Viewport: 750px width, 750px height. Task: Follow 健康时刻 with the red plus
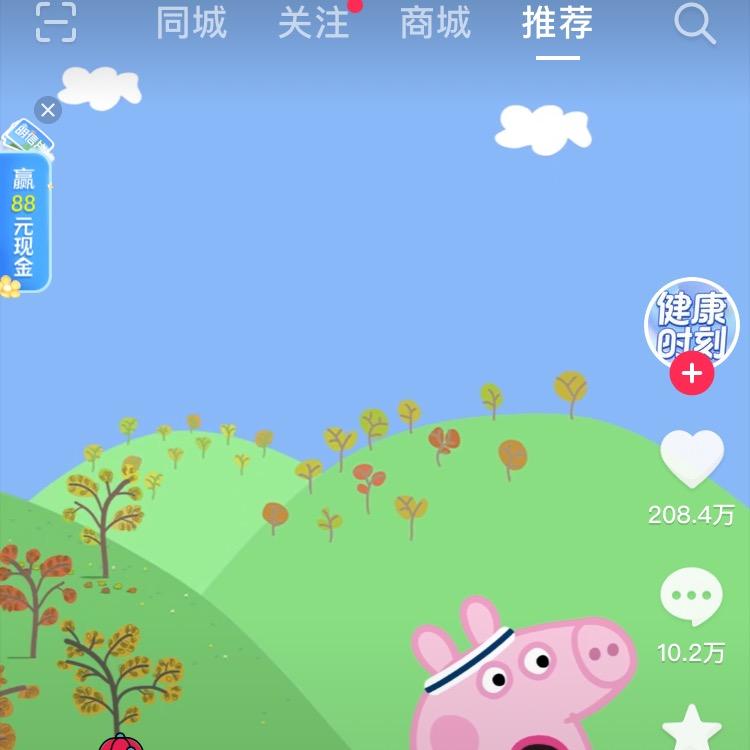pos(691,375)
